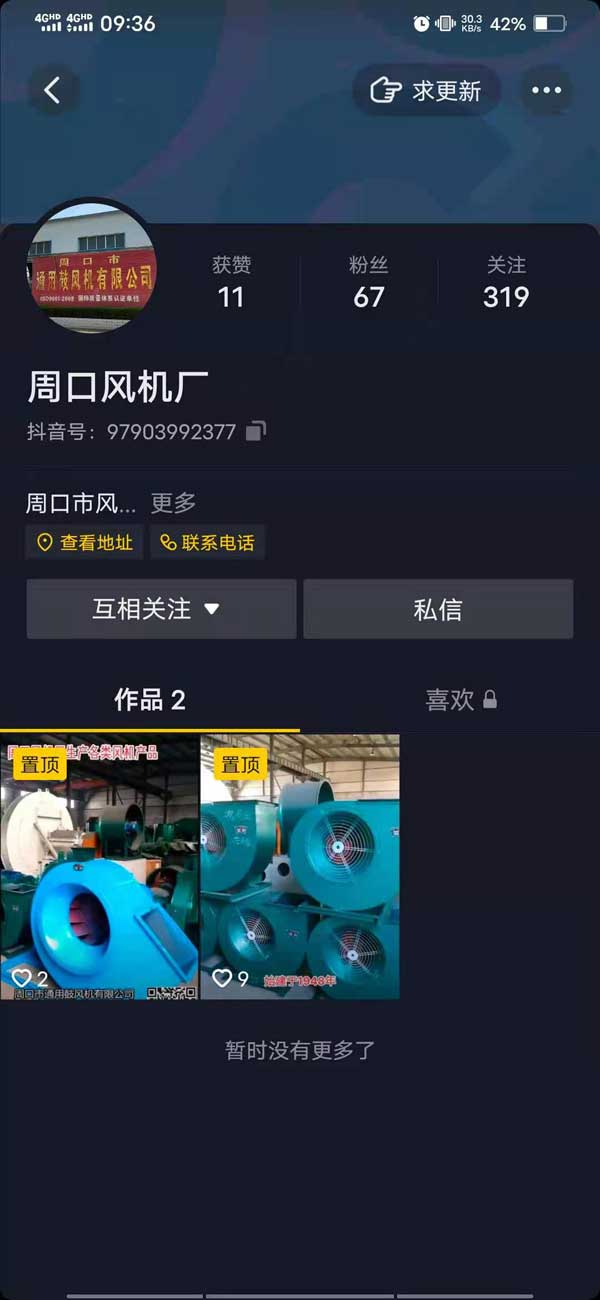Open the 互相关注 dropdown button

click(161, 609)
